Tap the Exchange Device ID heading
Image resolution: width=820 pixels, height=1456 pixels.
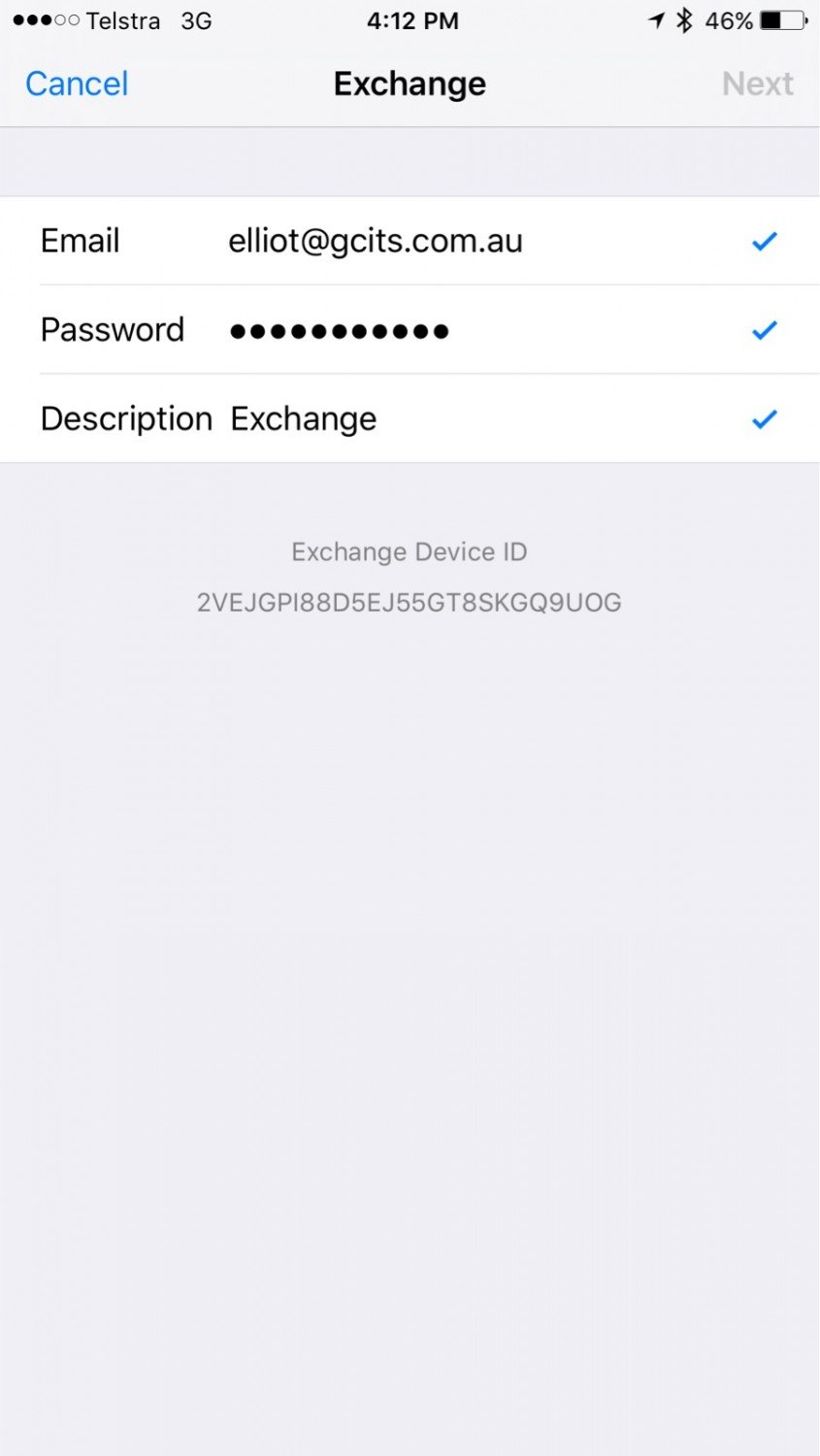[x=409, y=551]
